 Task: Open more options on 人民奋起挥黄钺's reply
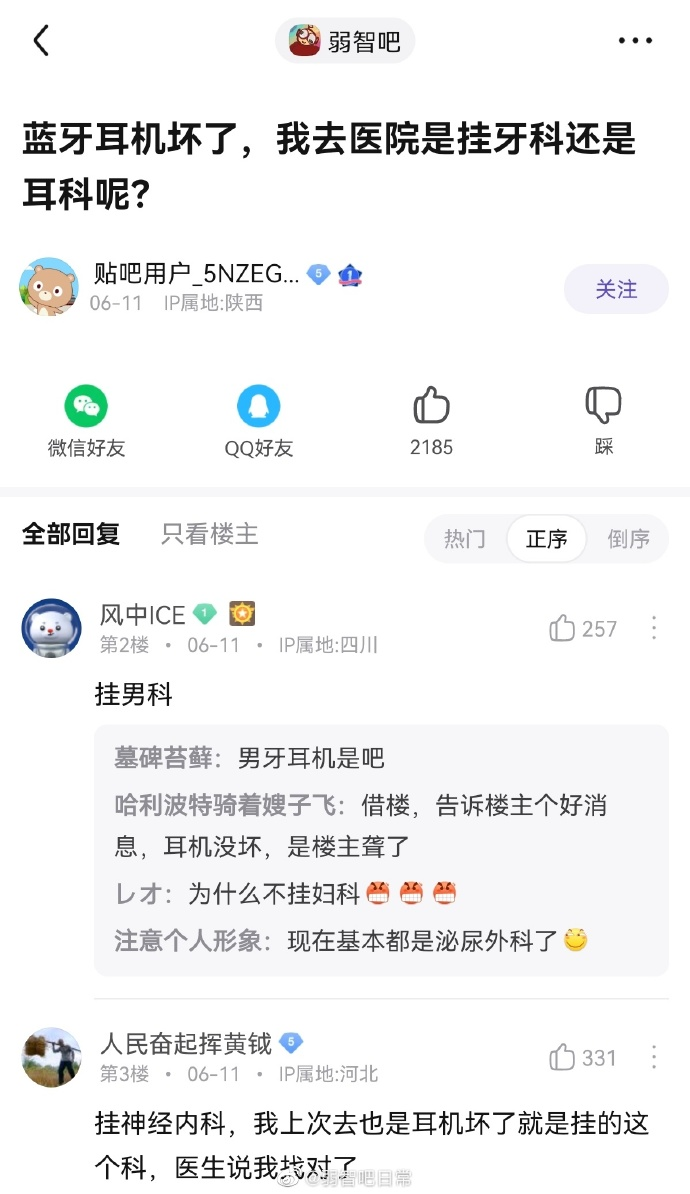[654, 1057]
